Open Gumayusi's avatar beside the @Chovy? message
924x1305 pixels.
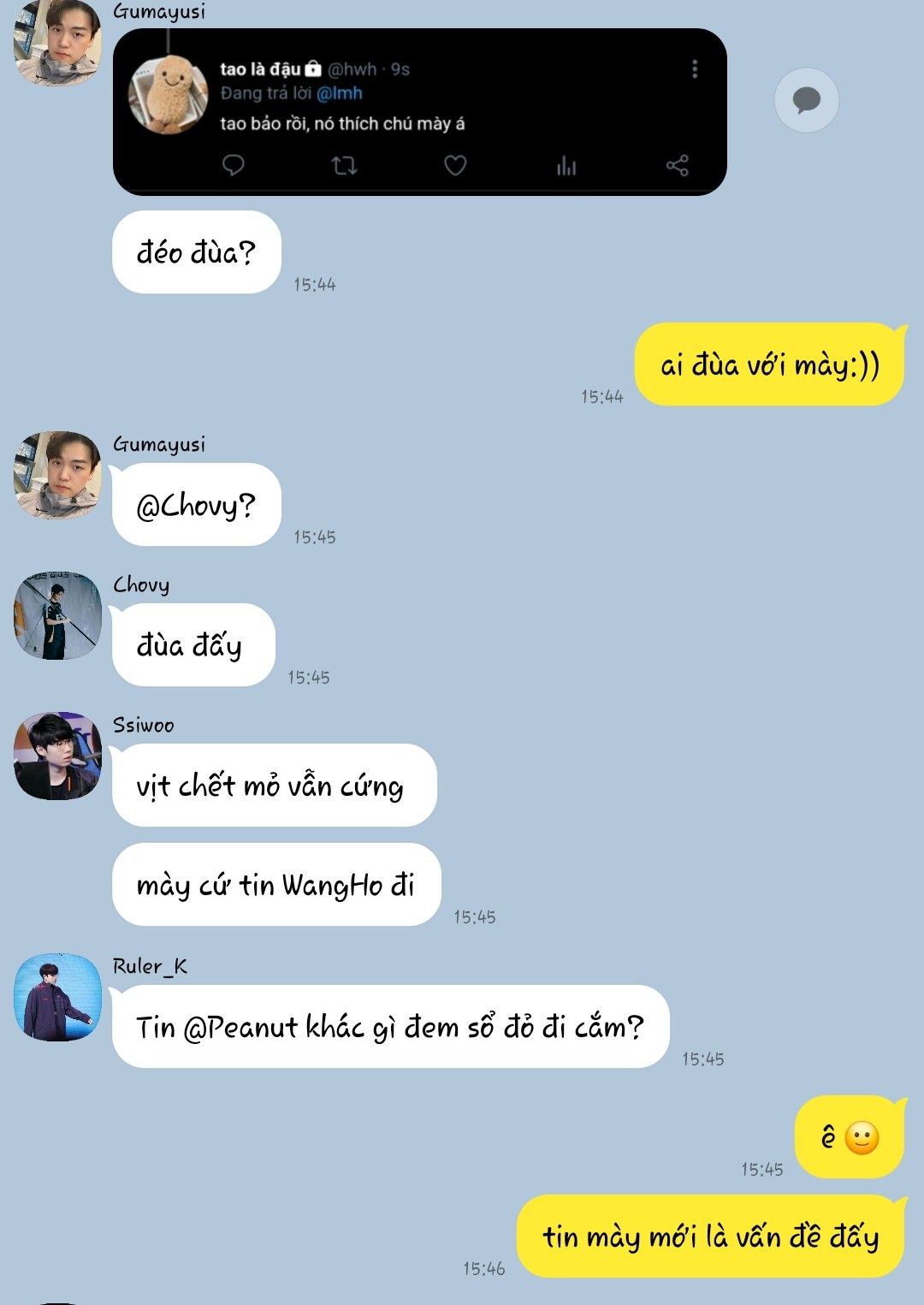[x=57, y=476]
